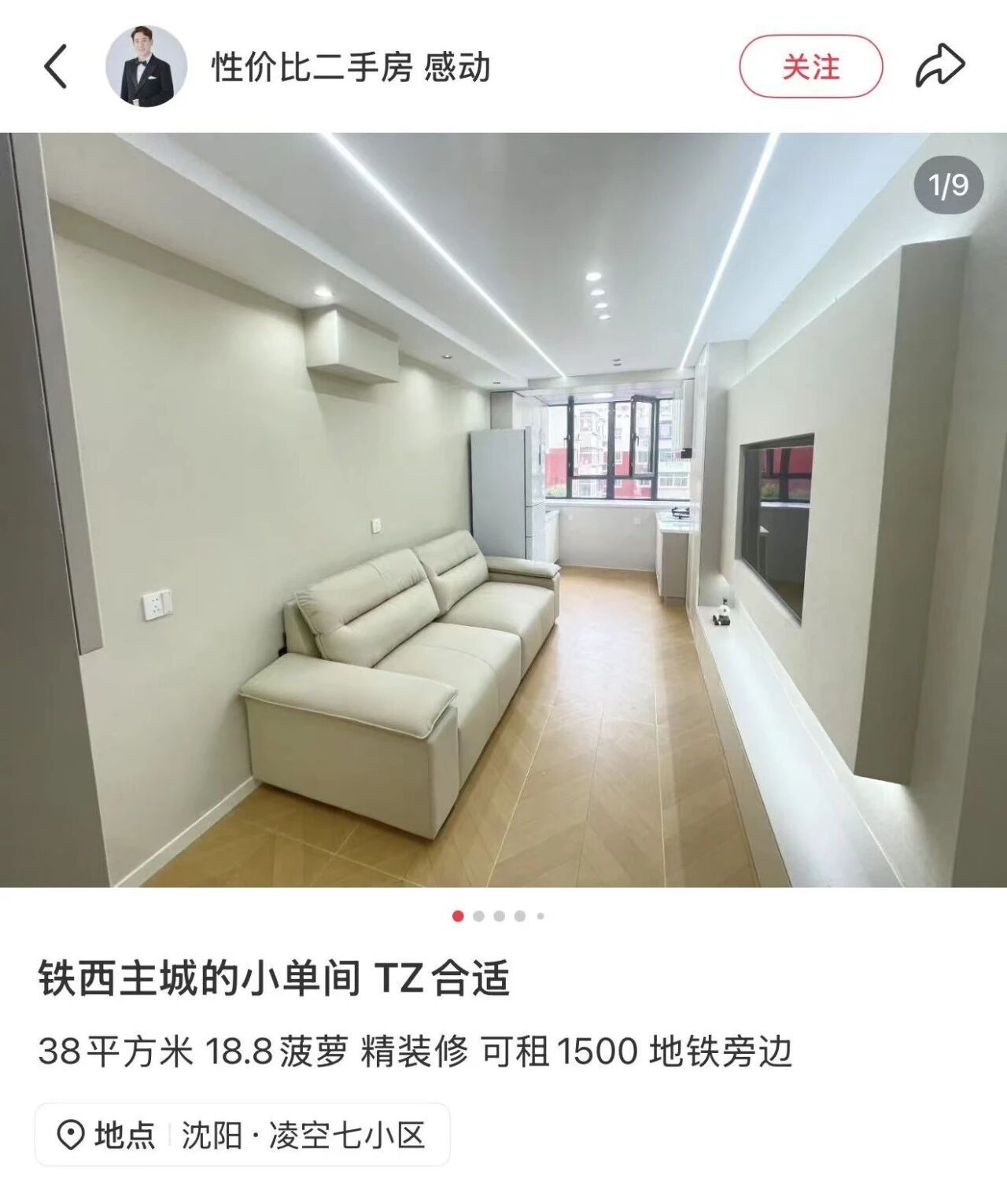The width and height of the screenshot is (1007, 1204).
Task: Open the apartment photo full screen
Action: 503,510
